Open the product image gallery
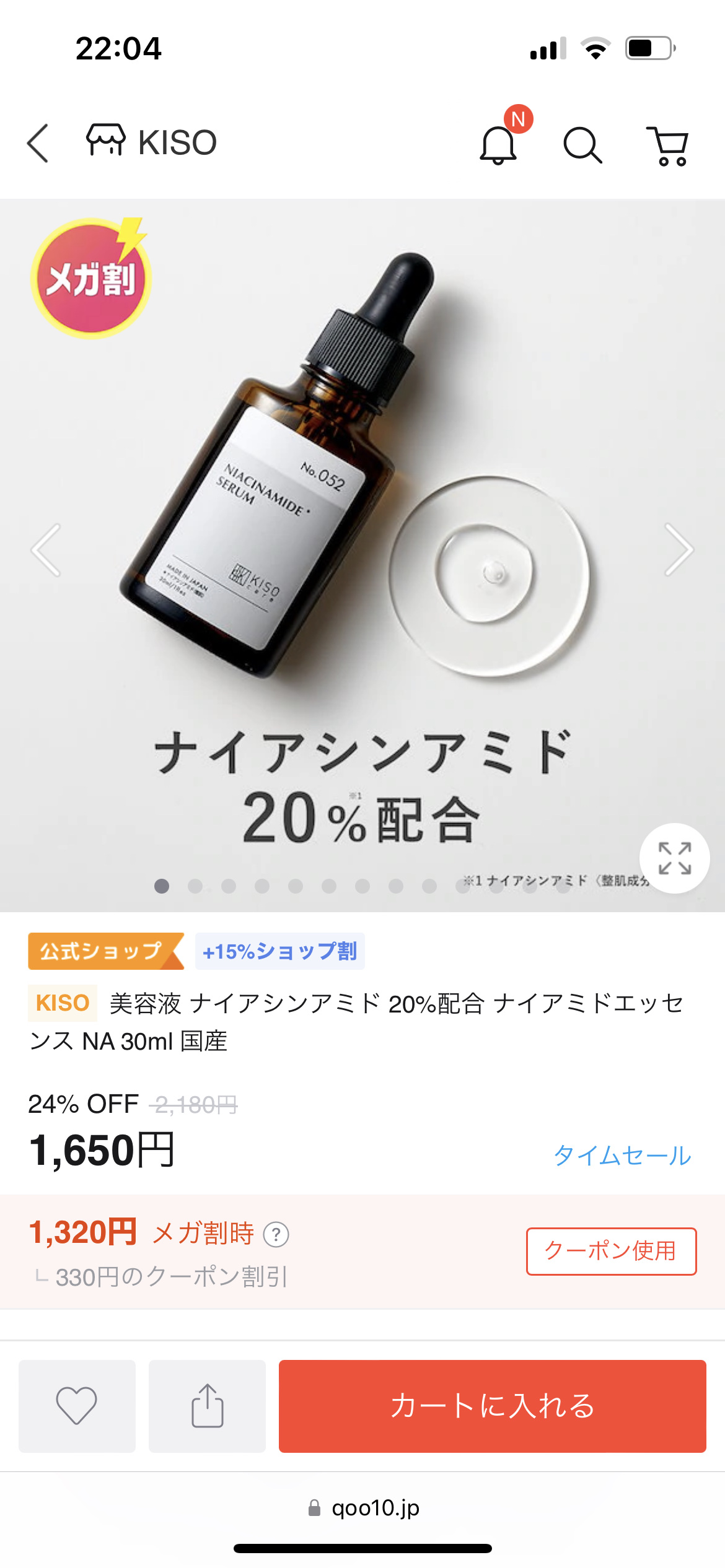 [362, 526]
